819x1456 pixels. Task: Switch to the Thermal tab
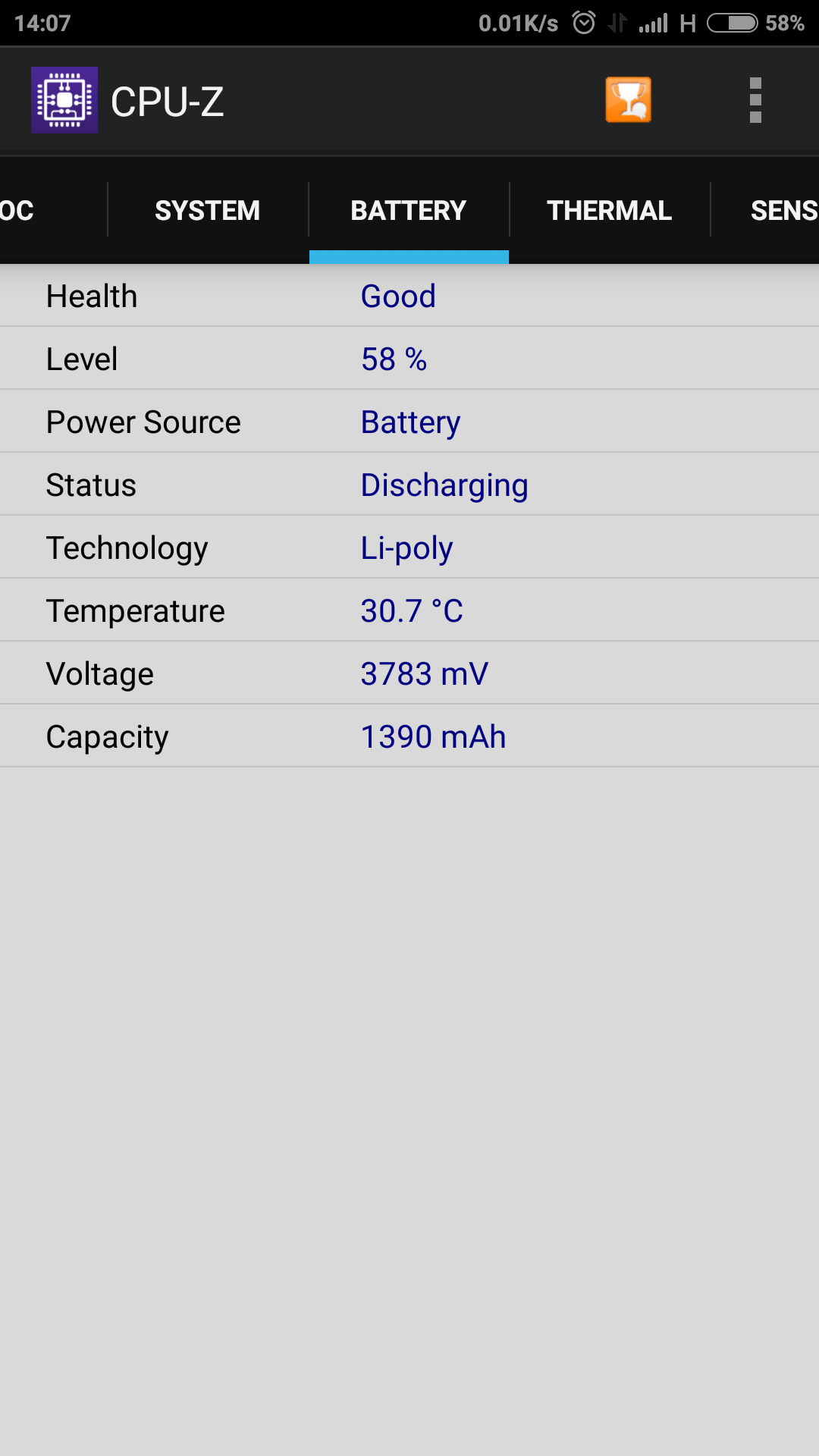click(x=609, y=211)
